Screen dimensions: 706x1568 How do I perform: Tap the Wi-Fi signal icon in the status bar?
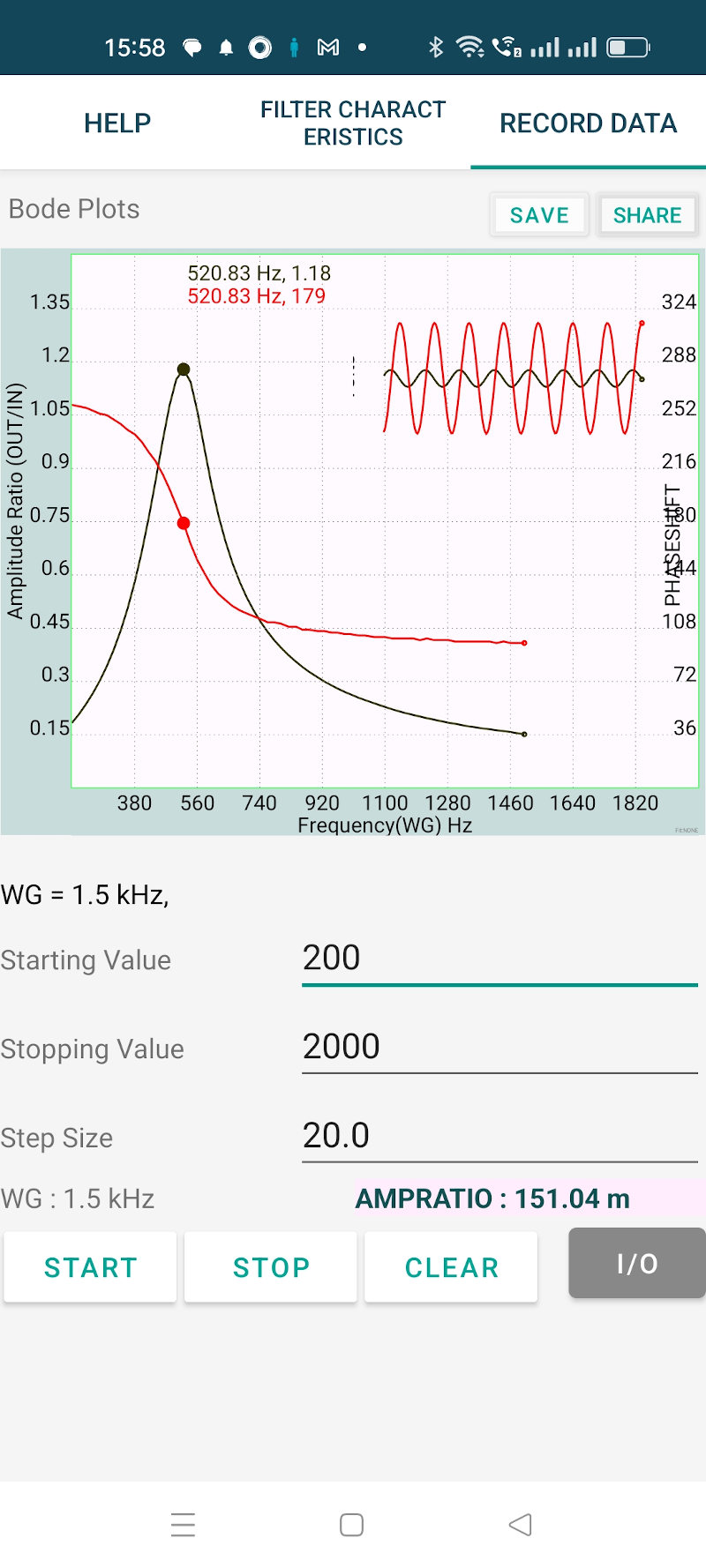470,46
